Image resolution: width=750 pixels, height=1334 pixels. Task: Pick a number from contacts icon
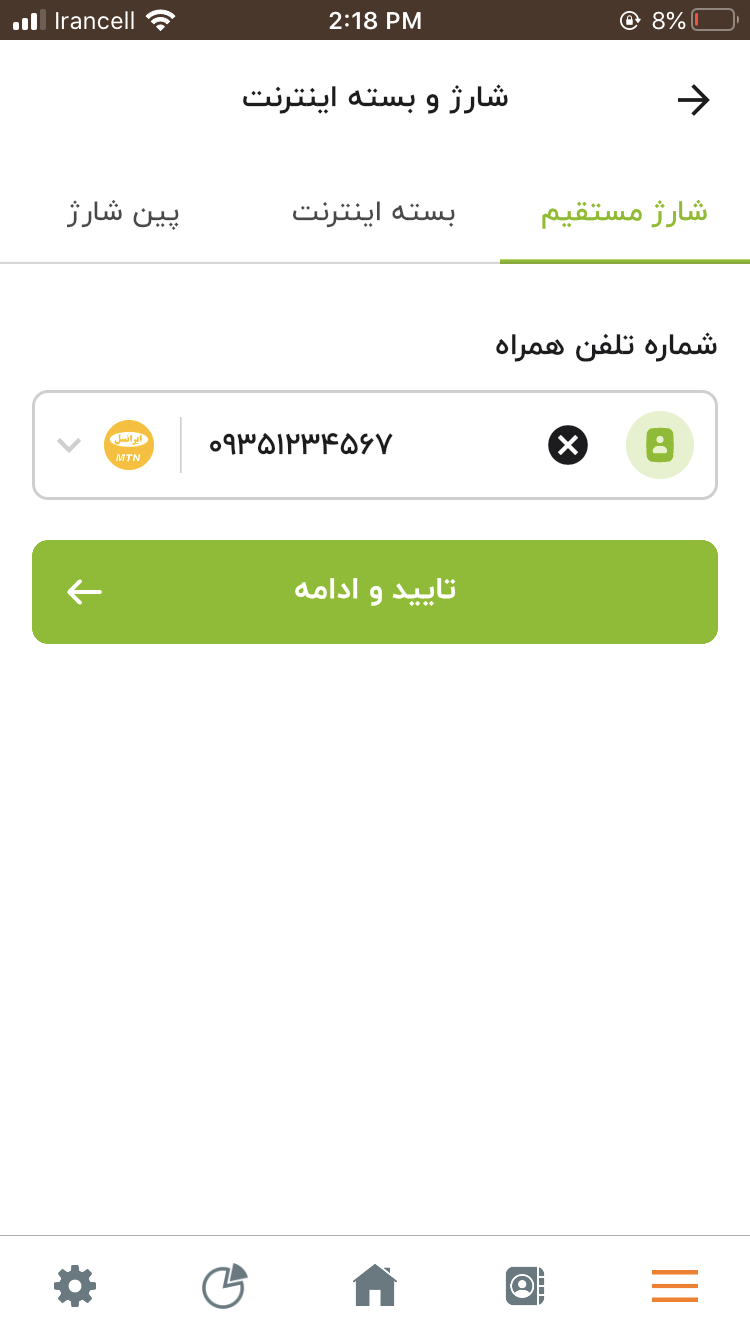[x=659, y=445]
